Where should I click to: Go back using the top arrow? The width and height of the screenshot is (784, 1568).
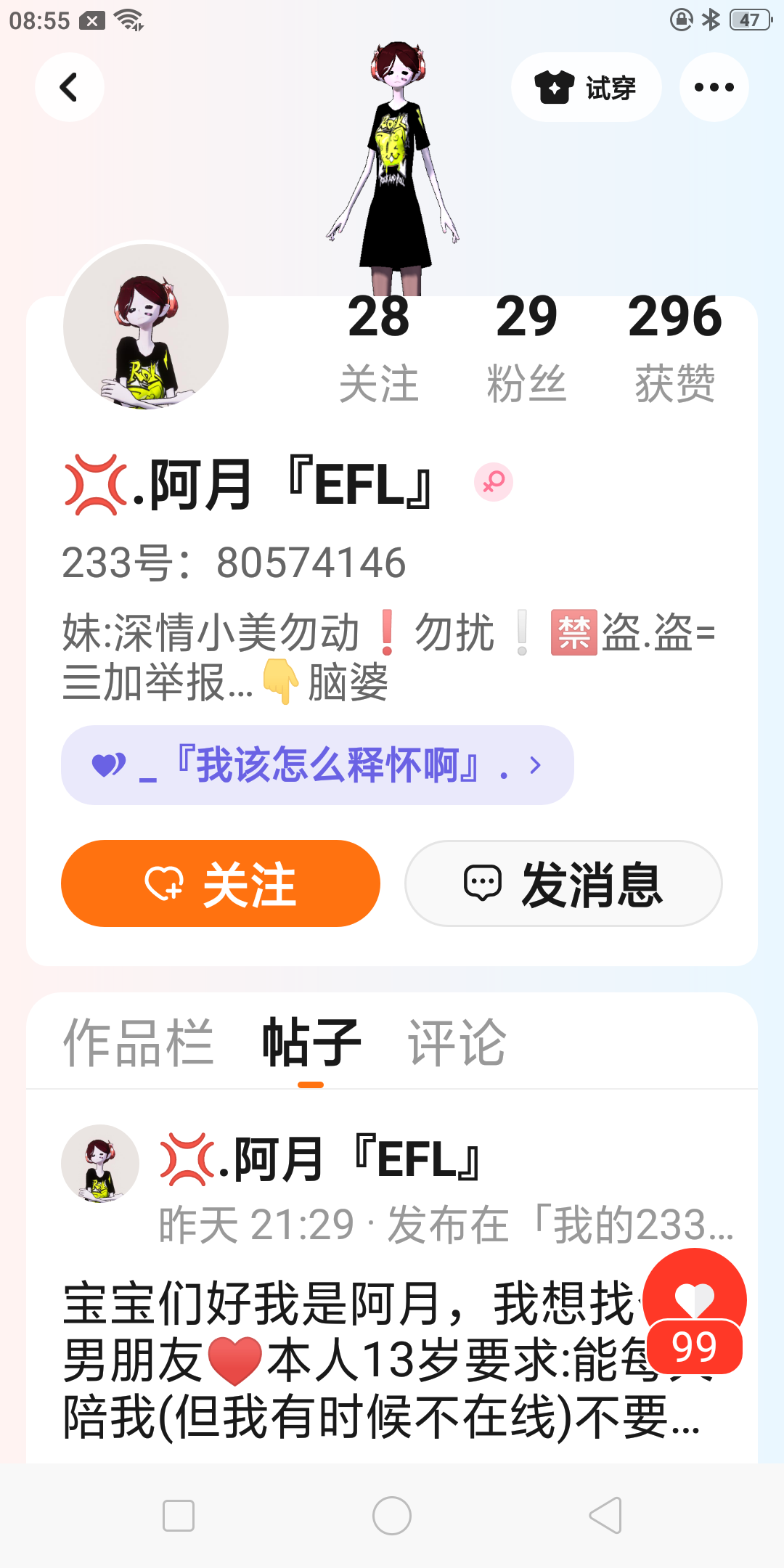pos(69,87)
